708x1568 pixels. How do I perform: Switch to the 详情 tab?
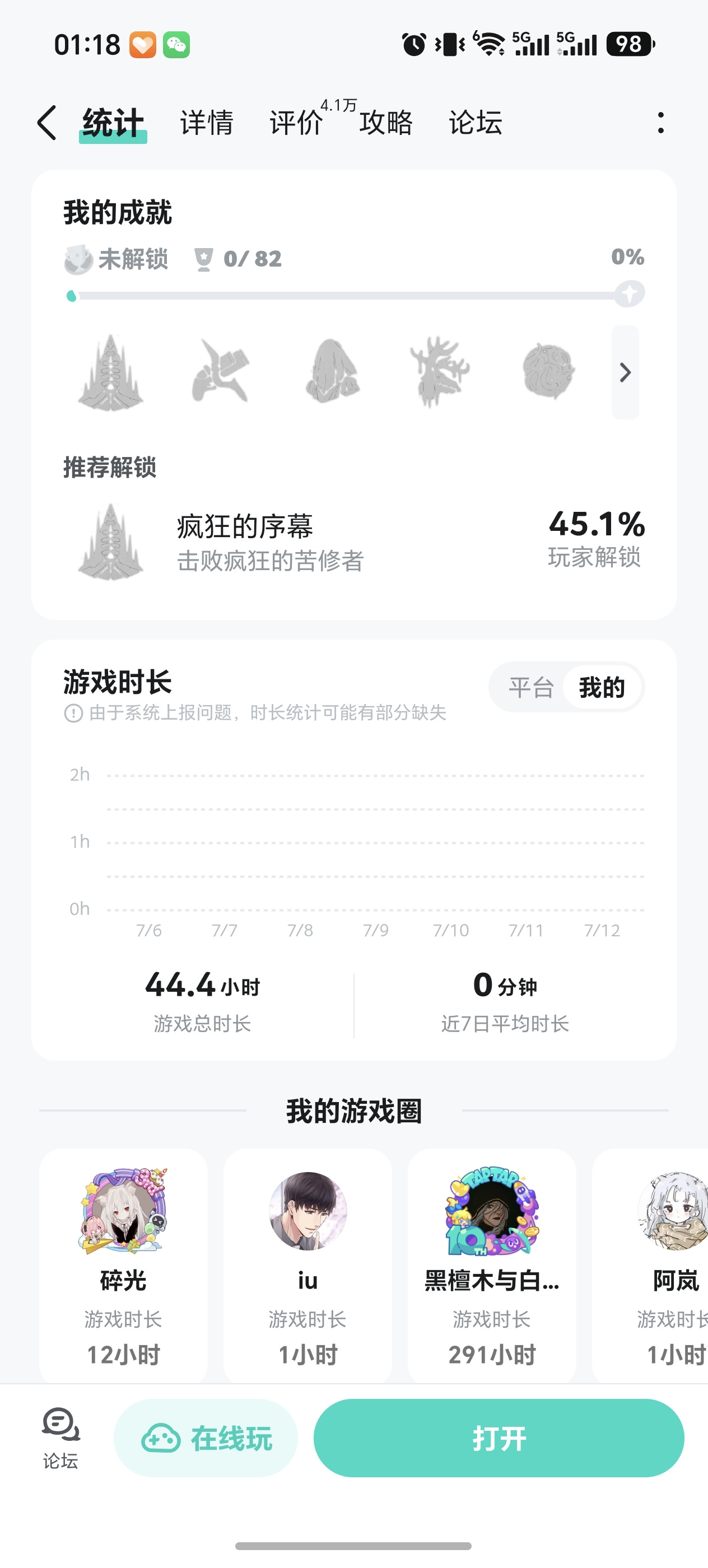coord(206,122)
